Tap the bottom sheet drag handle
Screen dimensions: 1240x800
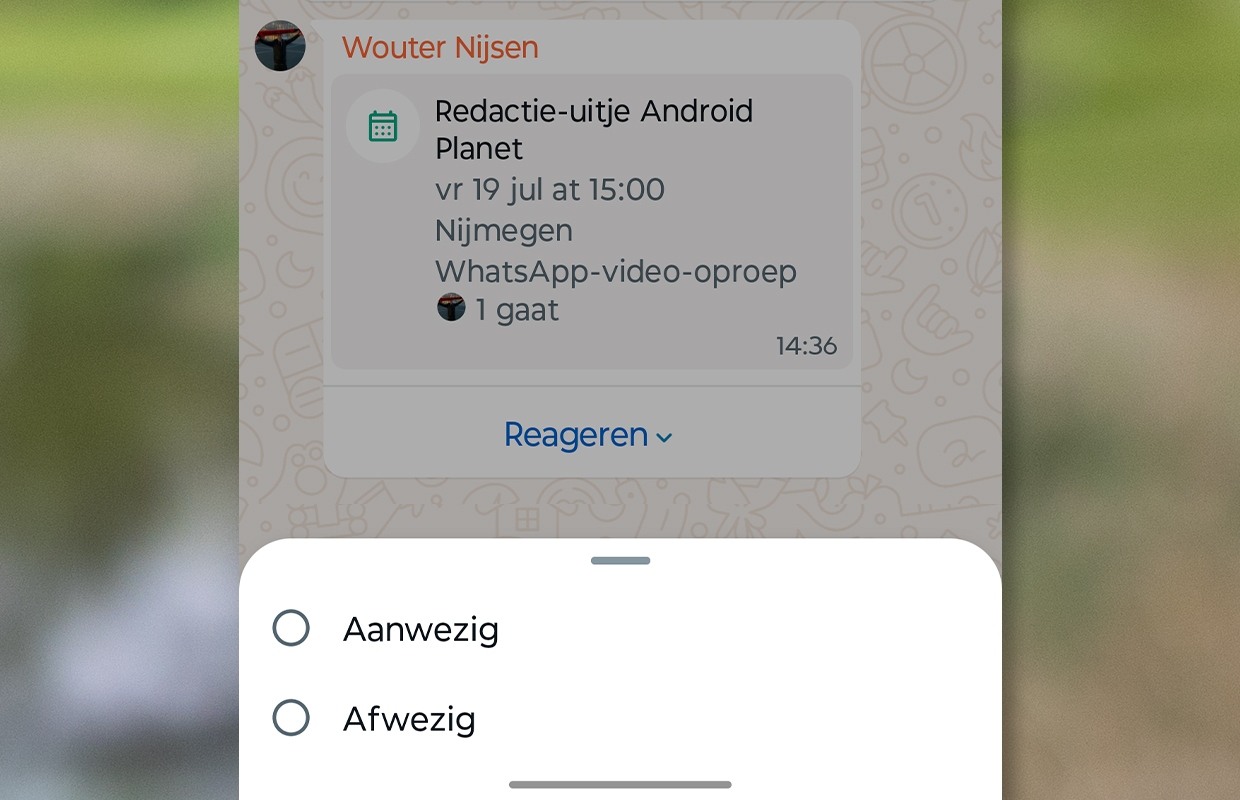(x=620, y=561)
